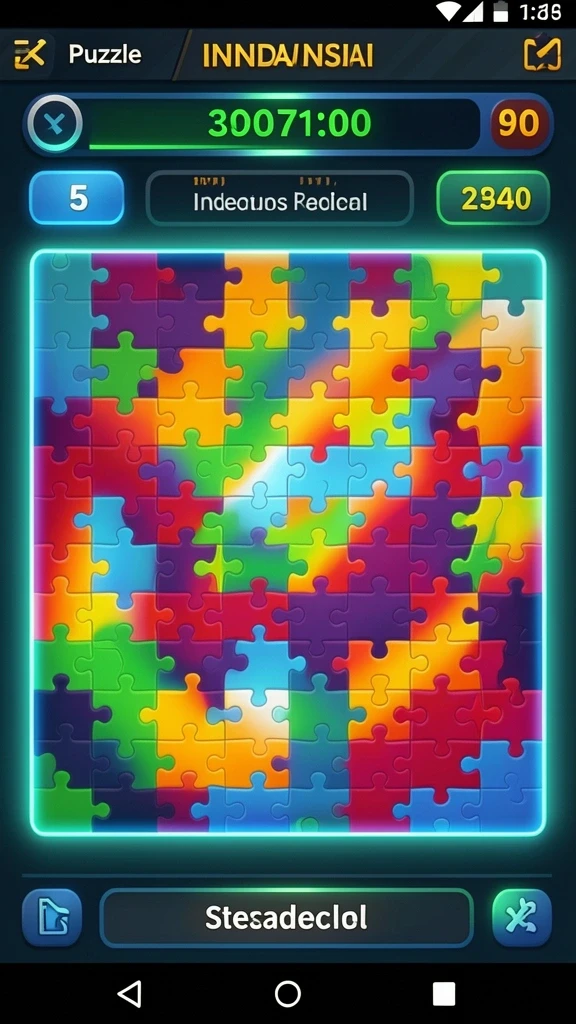Select the blue 5 button
Viewport: 576px width, 1024px height.
[77, 198]
